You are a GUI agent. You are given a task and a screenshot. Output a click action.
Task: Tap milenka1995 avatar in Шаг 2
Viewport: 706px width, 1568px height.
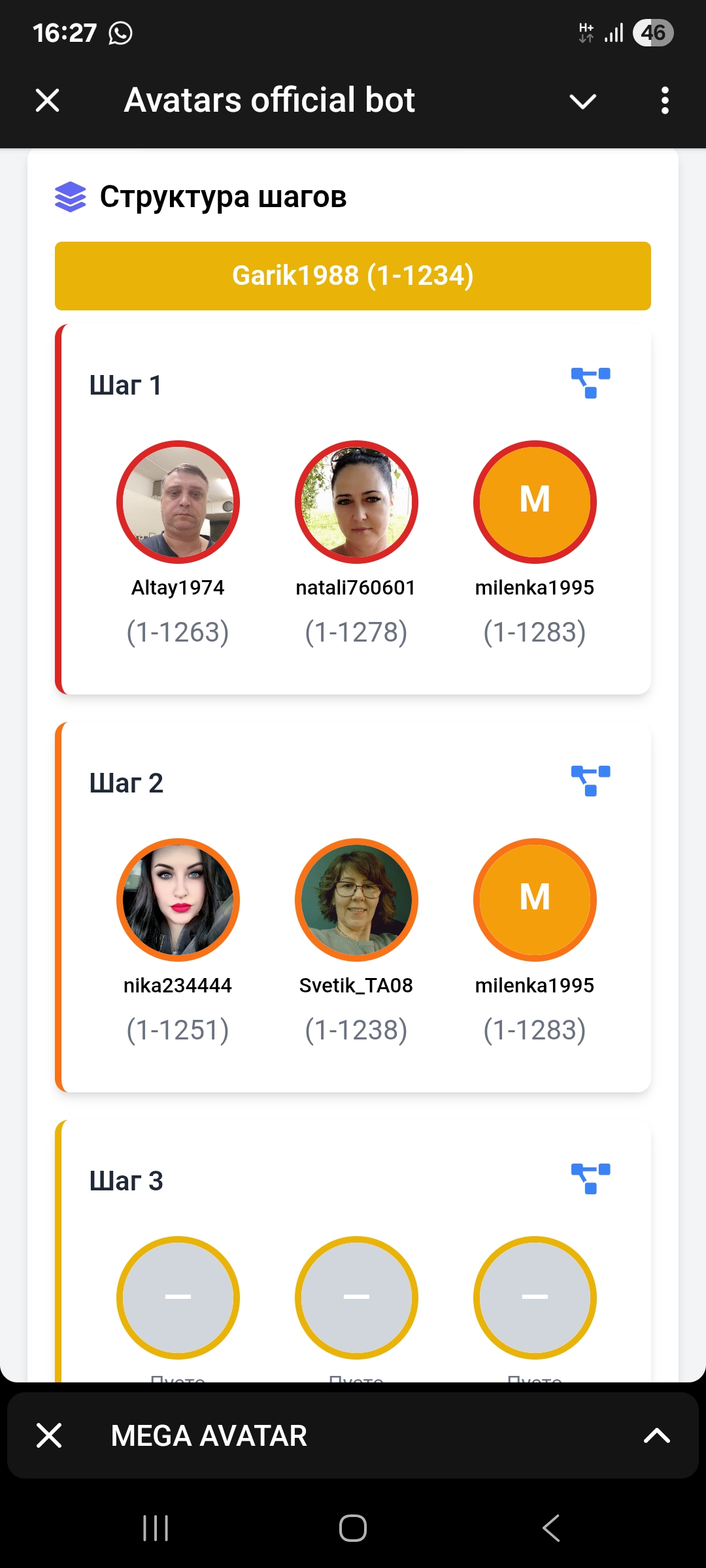click(535, 900)
